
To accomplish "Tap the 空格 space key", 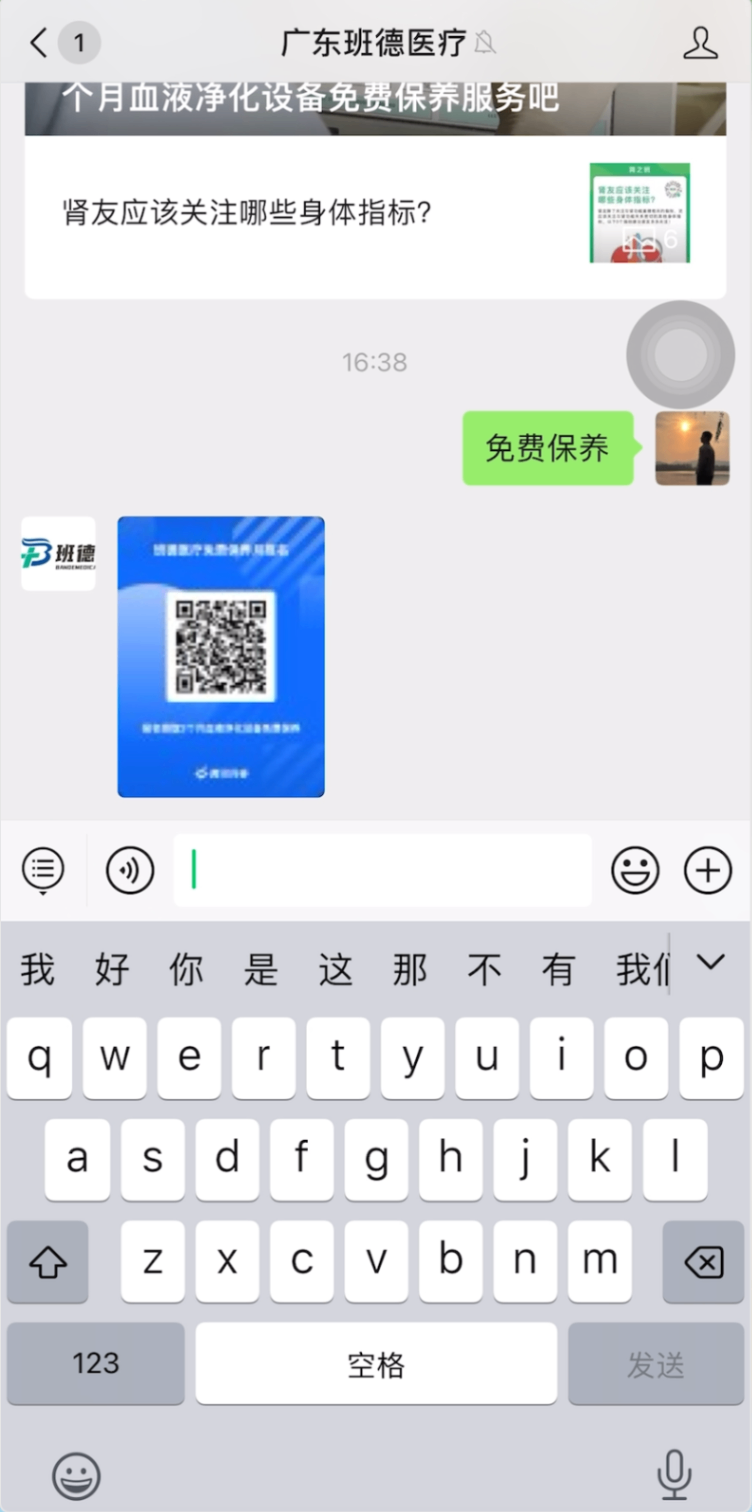I will tap(376, 1364).
